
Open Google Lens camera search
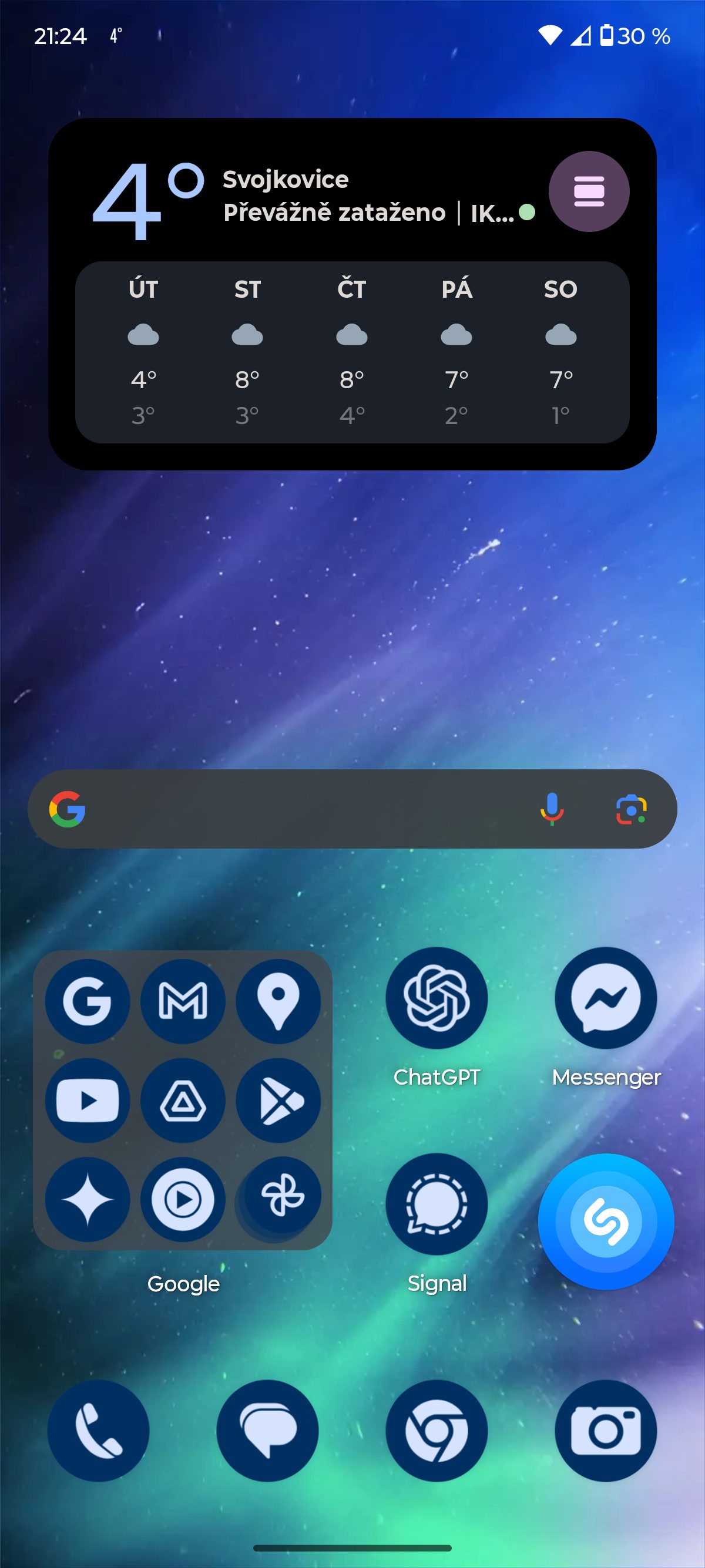pyautogui.click(x=631, y=809)
